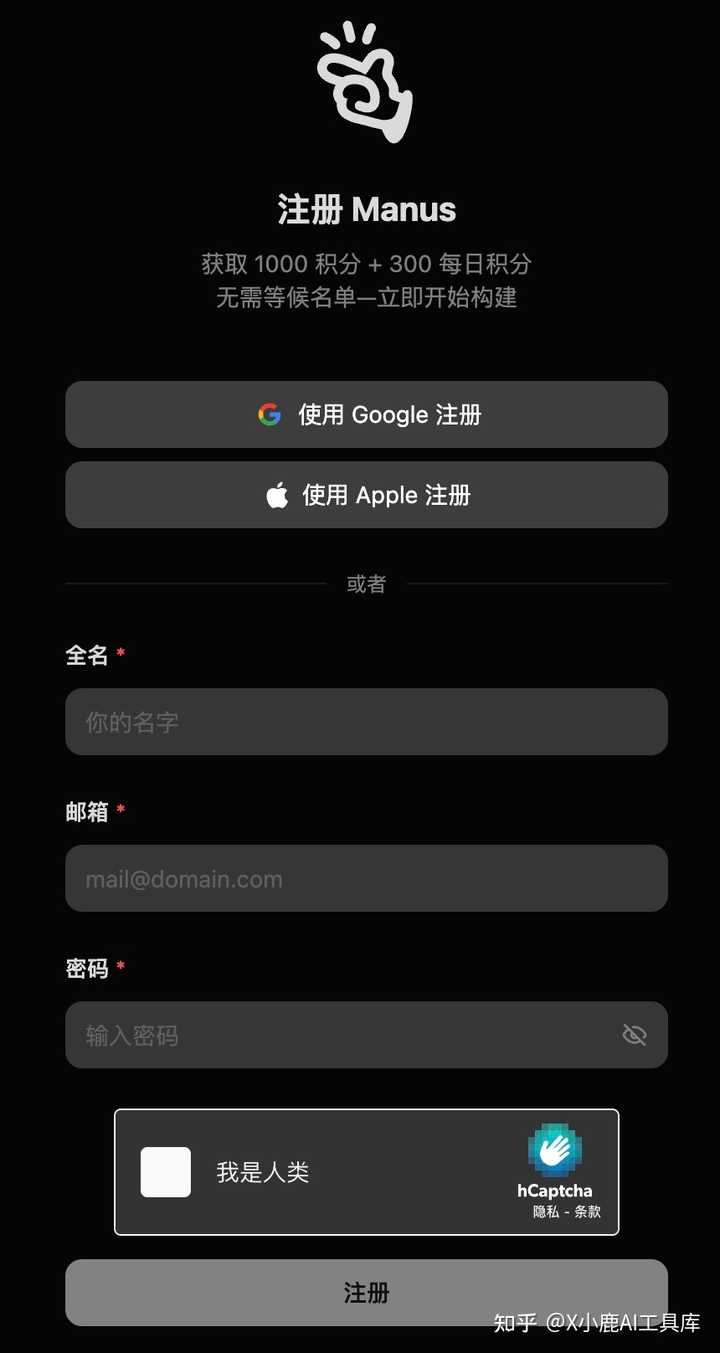The height and width of the screenshot is (1353, 720).
Task: Tap the 注册 submit button
Action: [366, 1292]
